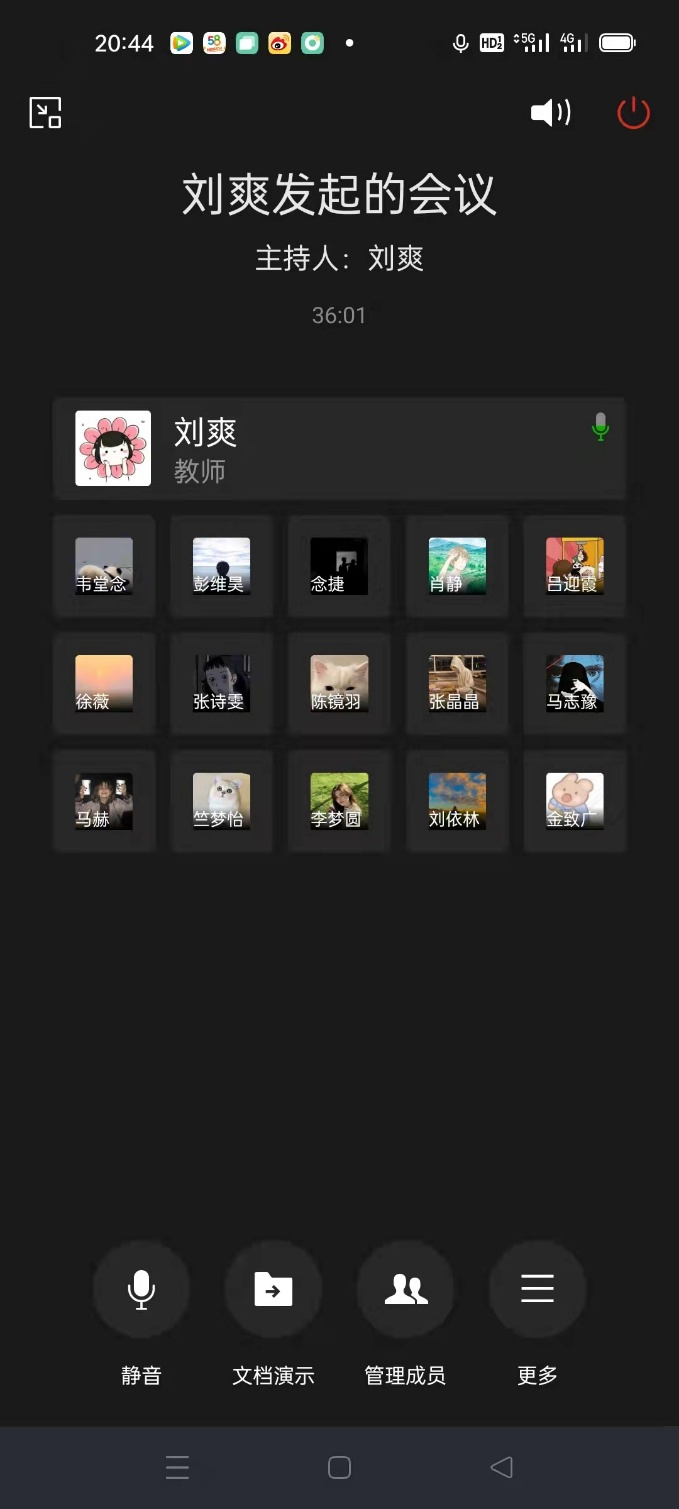
Task: Go back with the system back button
Action: [x=501, y=1467]
